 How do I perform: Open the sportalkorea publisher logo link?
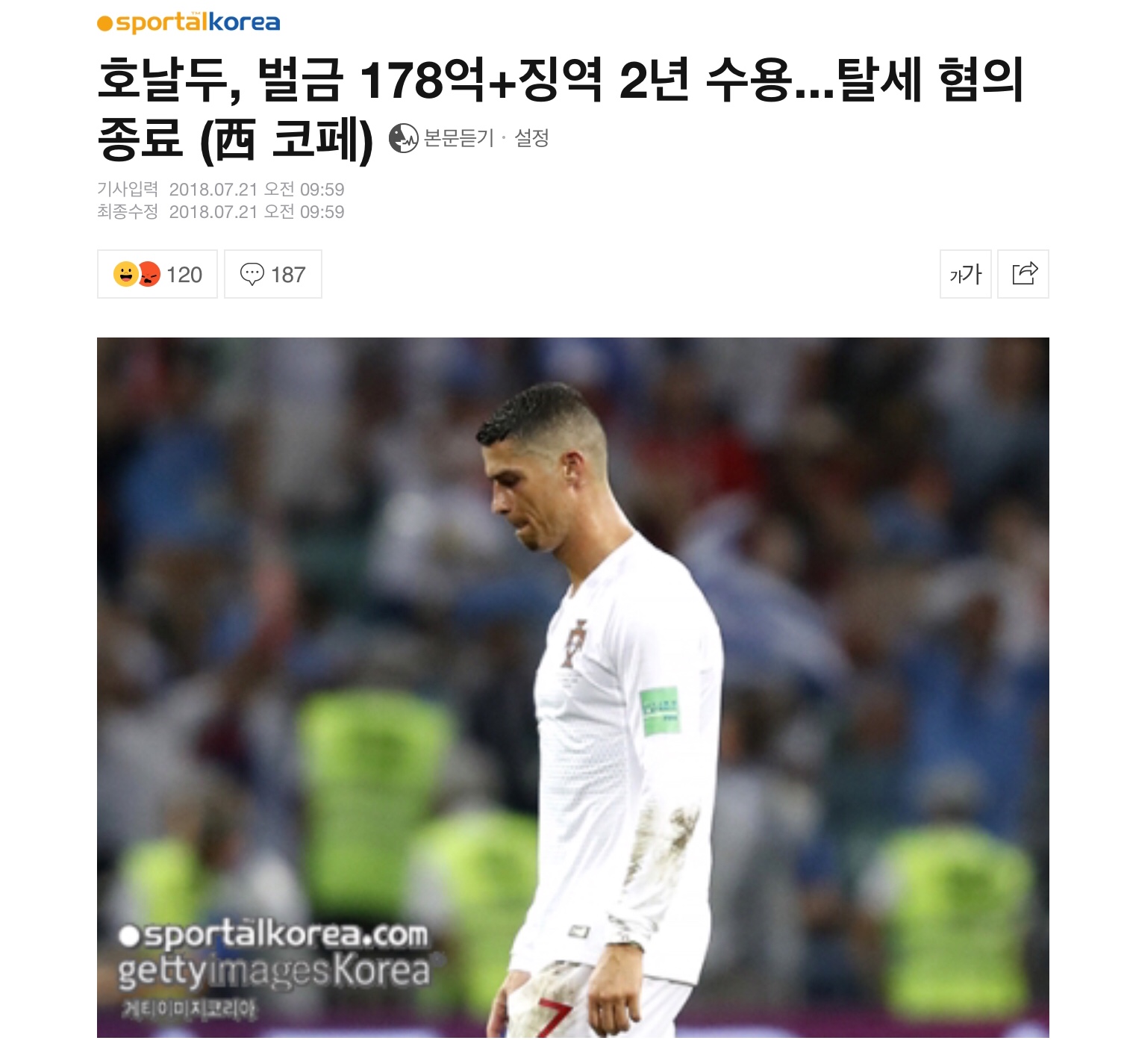click(x=189, y=22)
